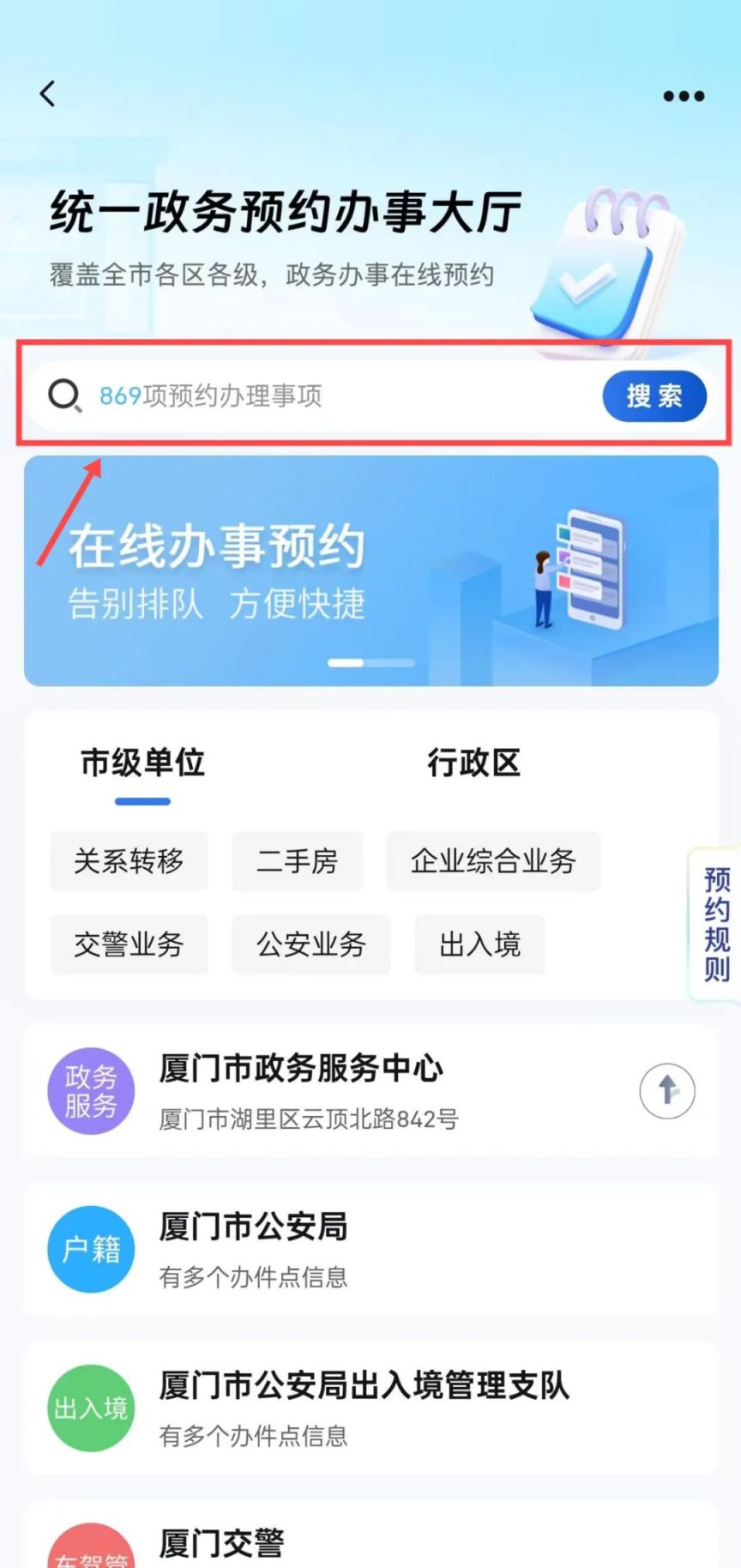Choose the 企业综合业务 chip
This screenshot has width=741, height=1568.
pos(492,860)
